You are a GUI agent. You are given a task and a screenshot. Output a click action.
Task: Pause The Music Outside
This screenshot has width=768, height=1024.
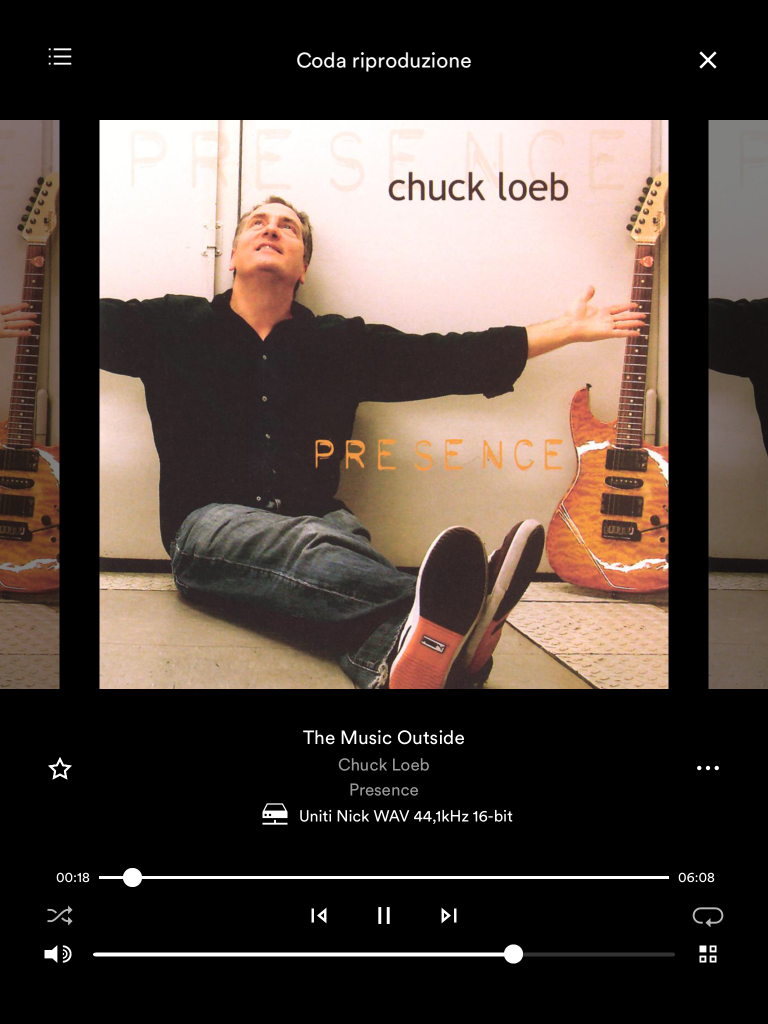pos(384,915)
